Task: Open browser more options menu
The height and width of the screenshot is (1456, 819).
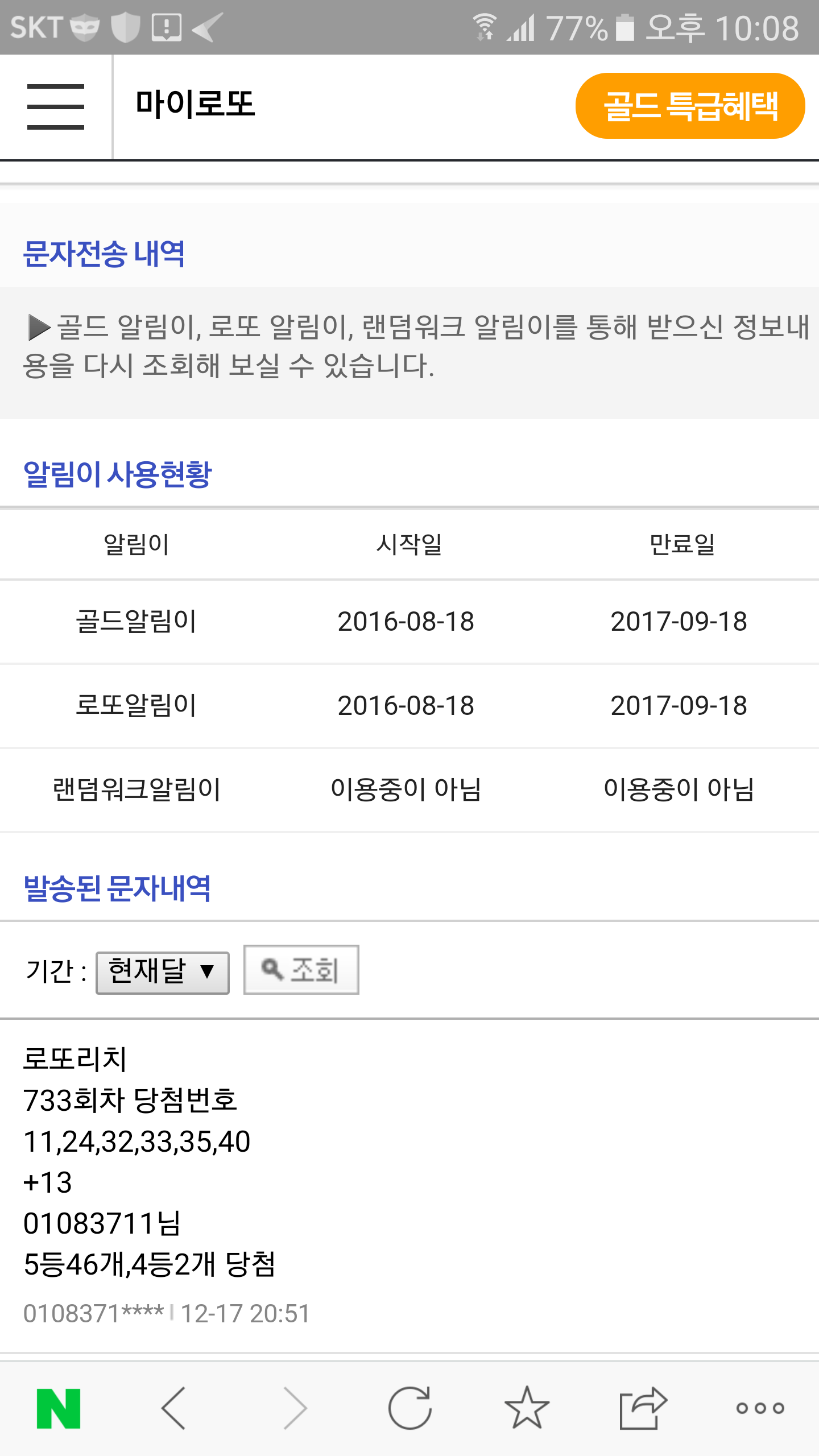Action: [760, 1408]
